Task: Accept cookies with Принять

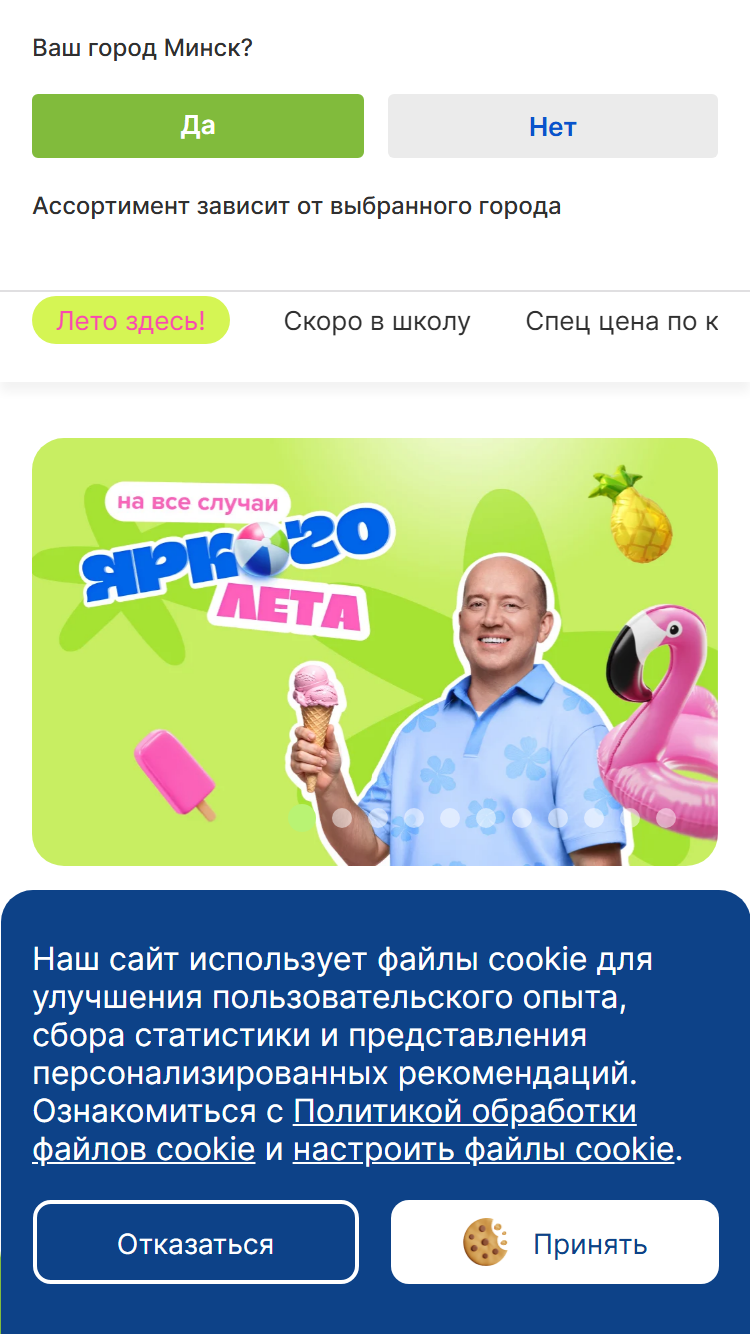Action: (x=555, y=1242)
